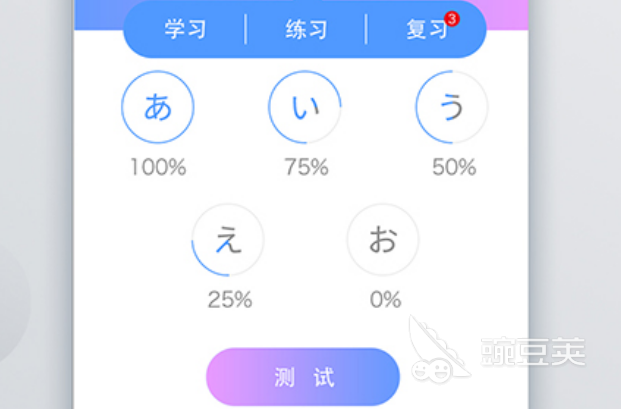Select the あ kana circle
The image size is (621, 409).
click(158, 107)
